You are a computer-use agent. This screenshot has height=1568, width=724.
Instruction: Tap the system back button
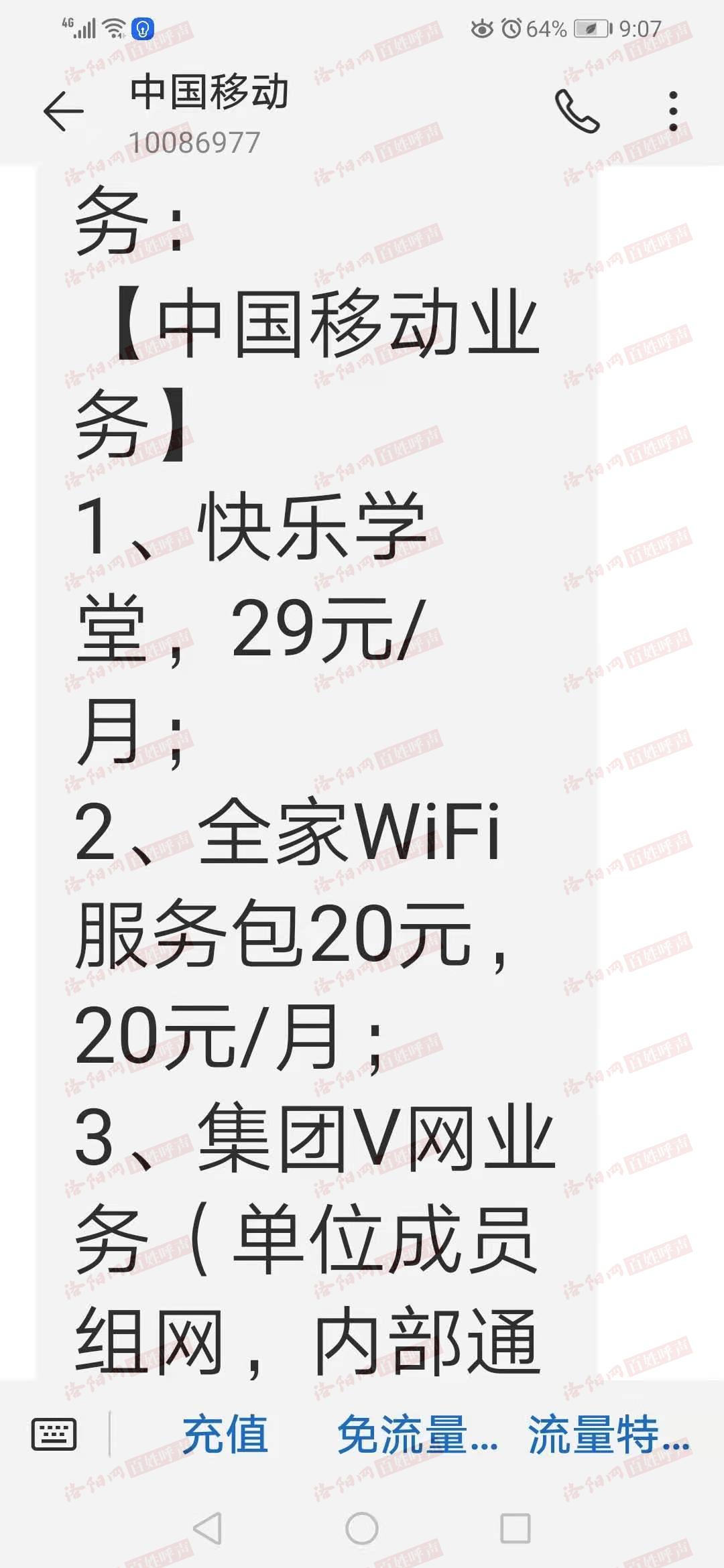click(207, 1528)
